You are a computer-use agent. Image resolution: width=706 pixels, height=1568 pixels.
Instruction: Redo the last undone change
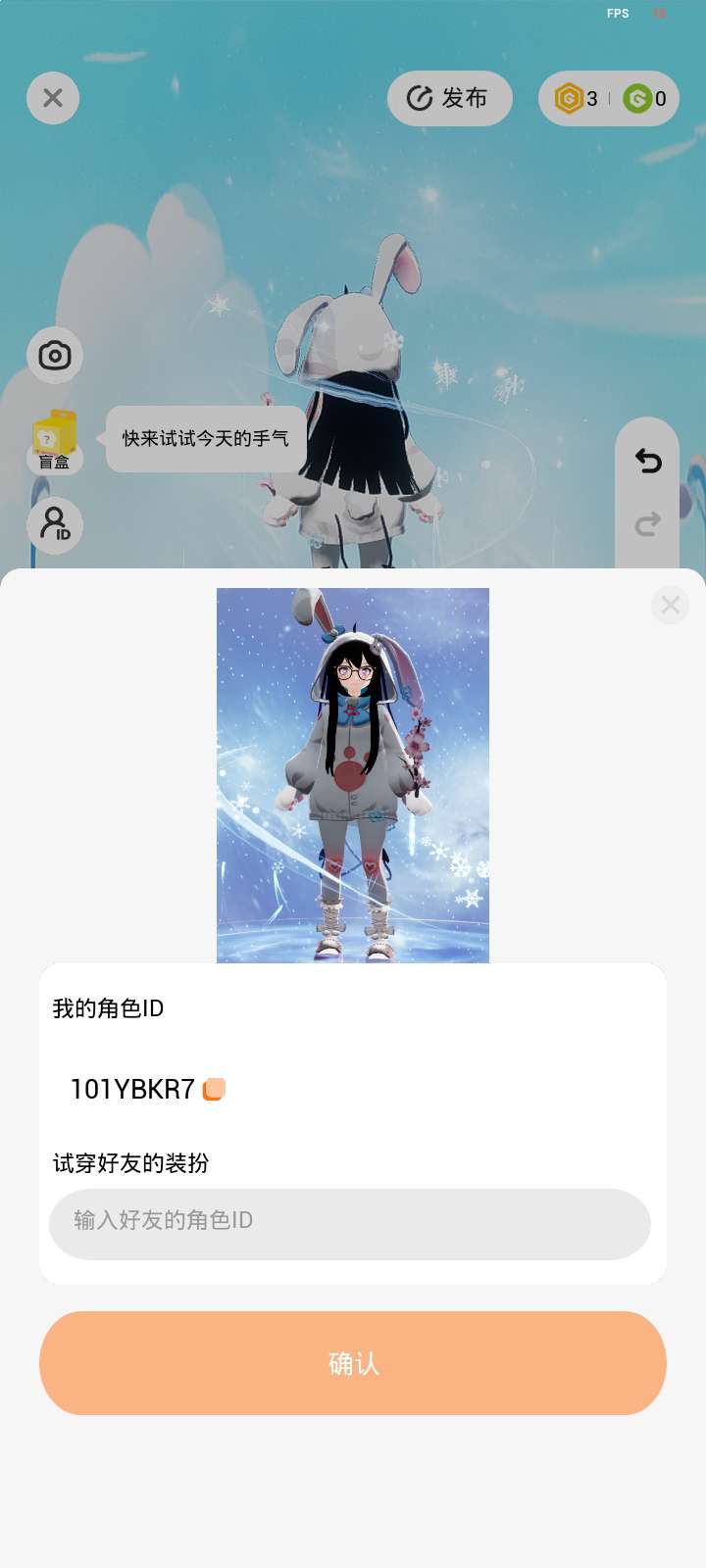[647, 525]
